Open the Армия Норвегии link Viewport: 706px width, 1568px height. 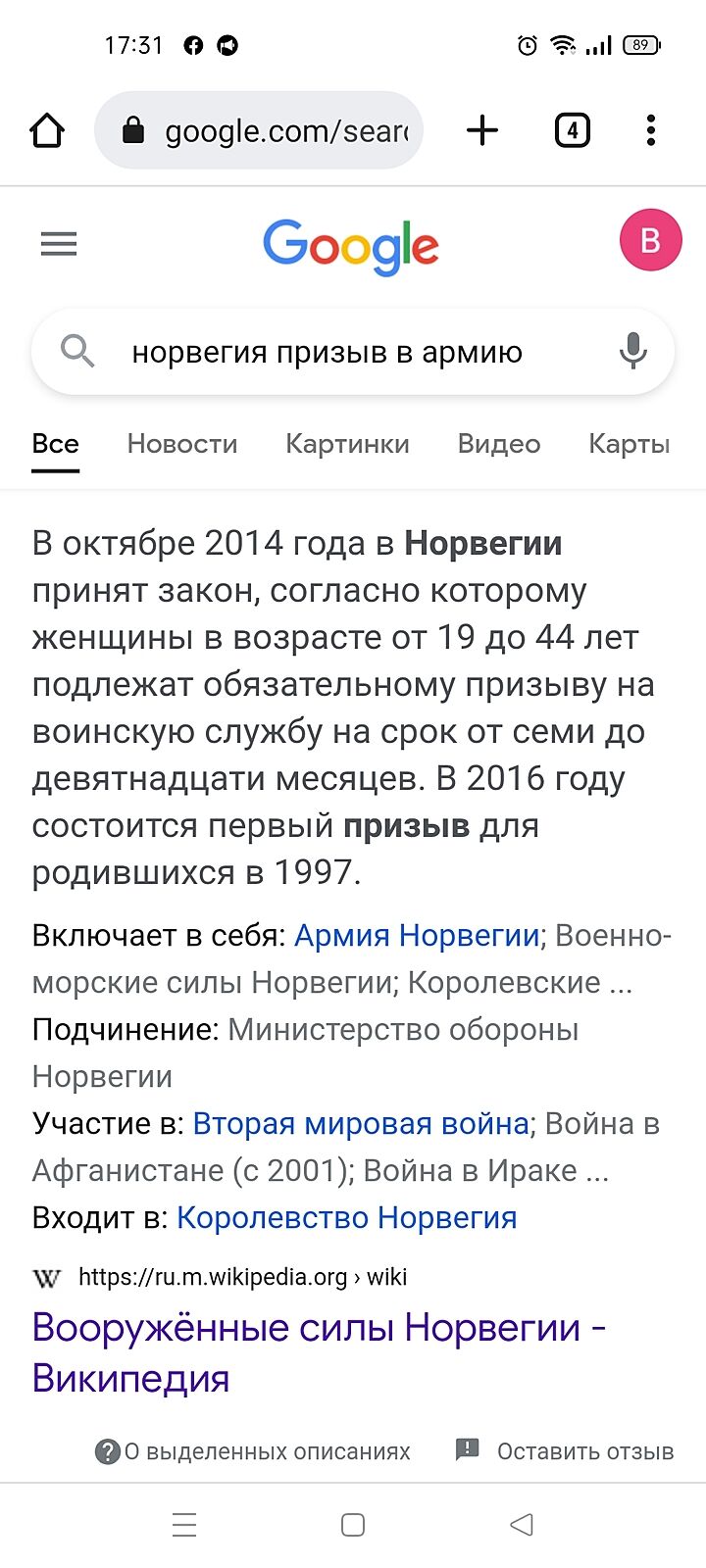417,935
